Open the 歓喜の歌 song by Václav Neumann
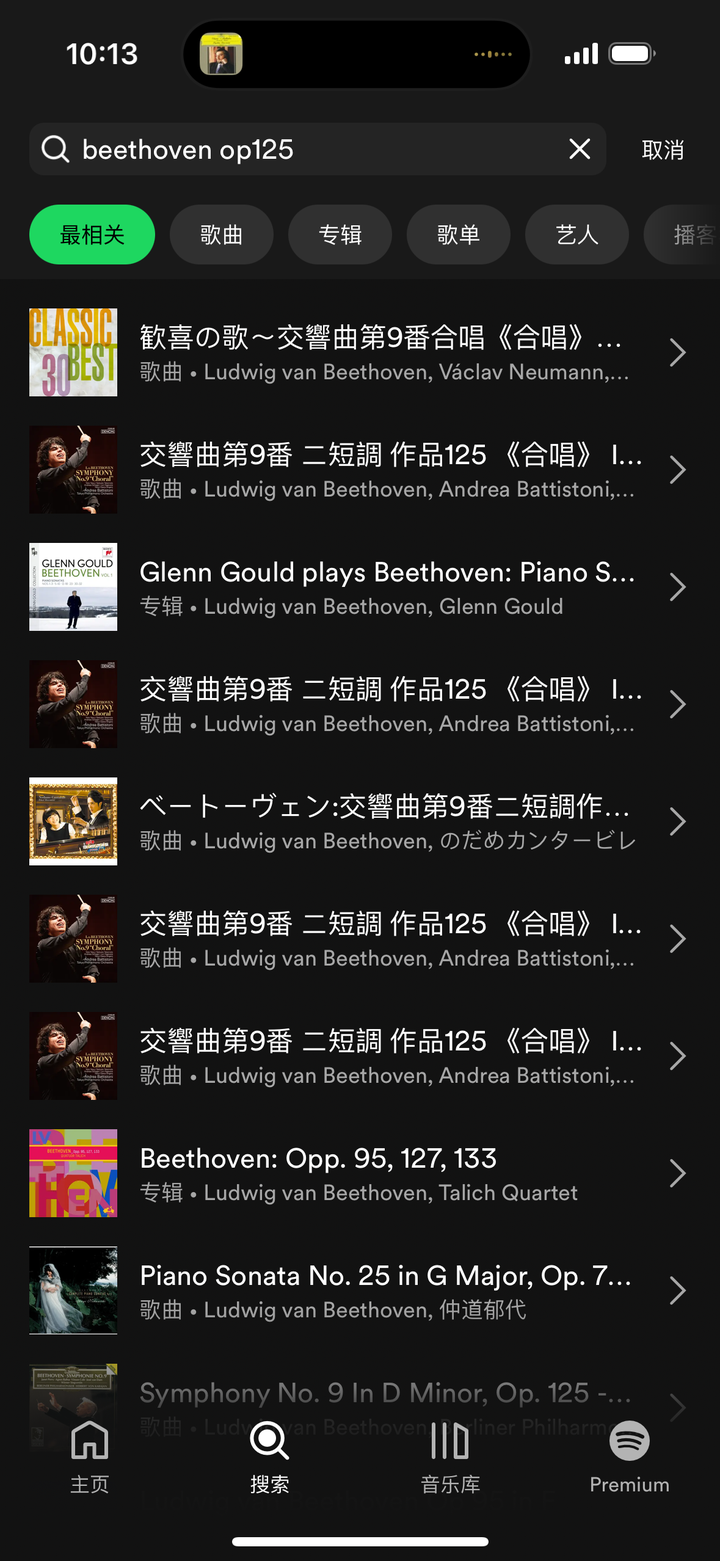Screen dimensions: 720x1561 [380, 353]
